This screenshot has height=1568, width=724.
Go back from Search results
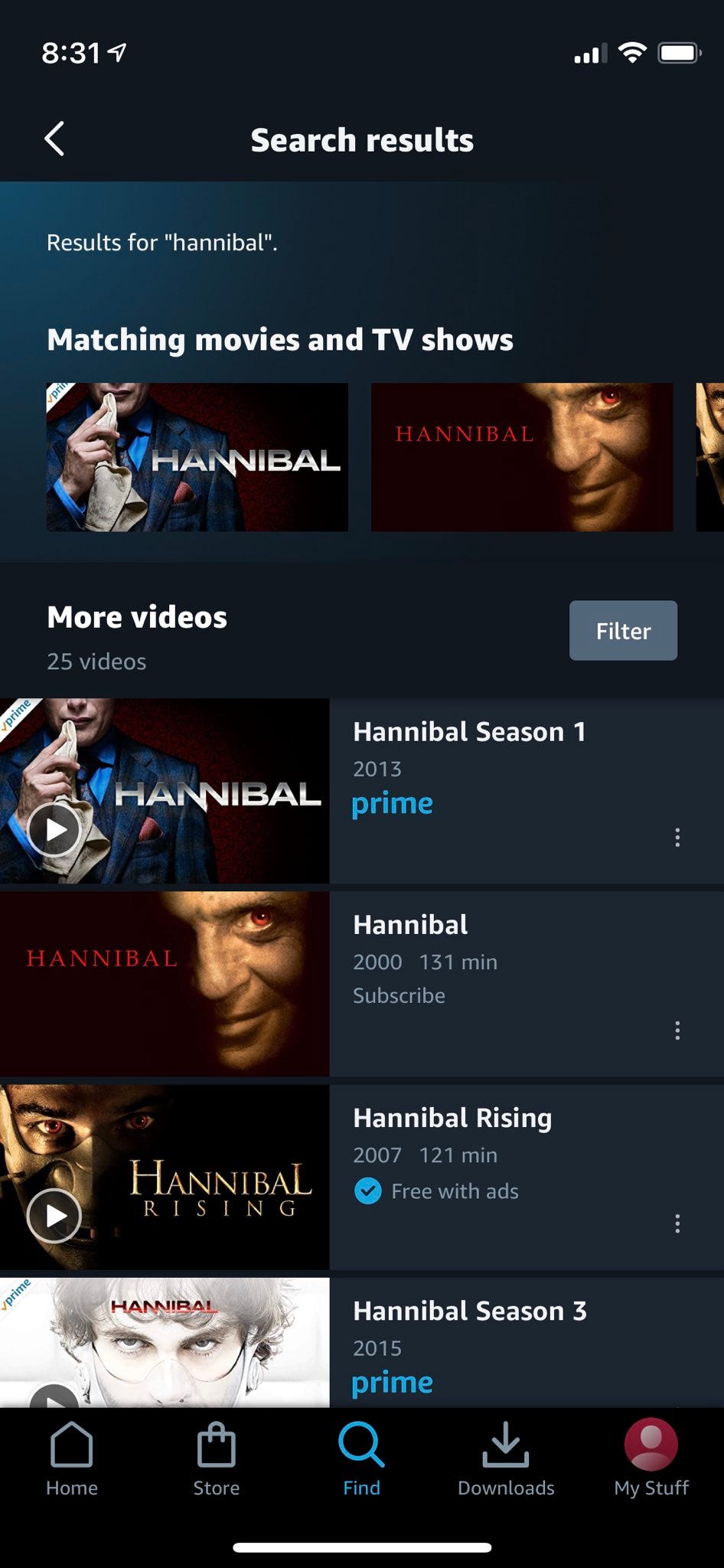tap(54, 139)
